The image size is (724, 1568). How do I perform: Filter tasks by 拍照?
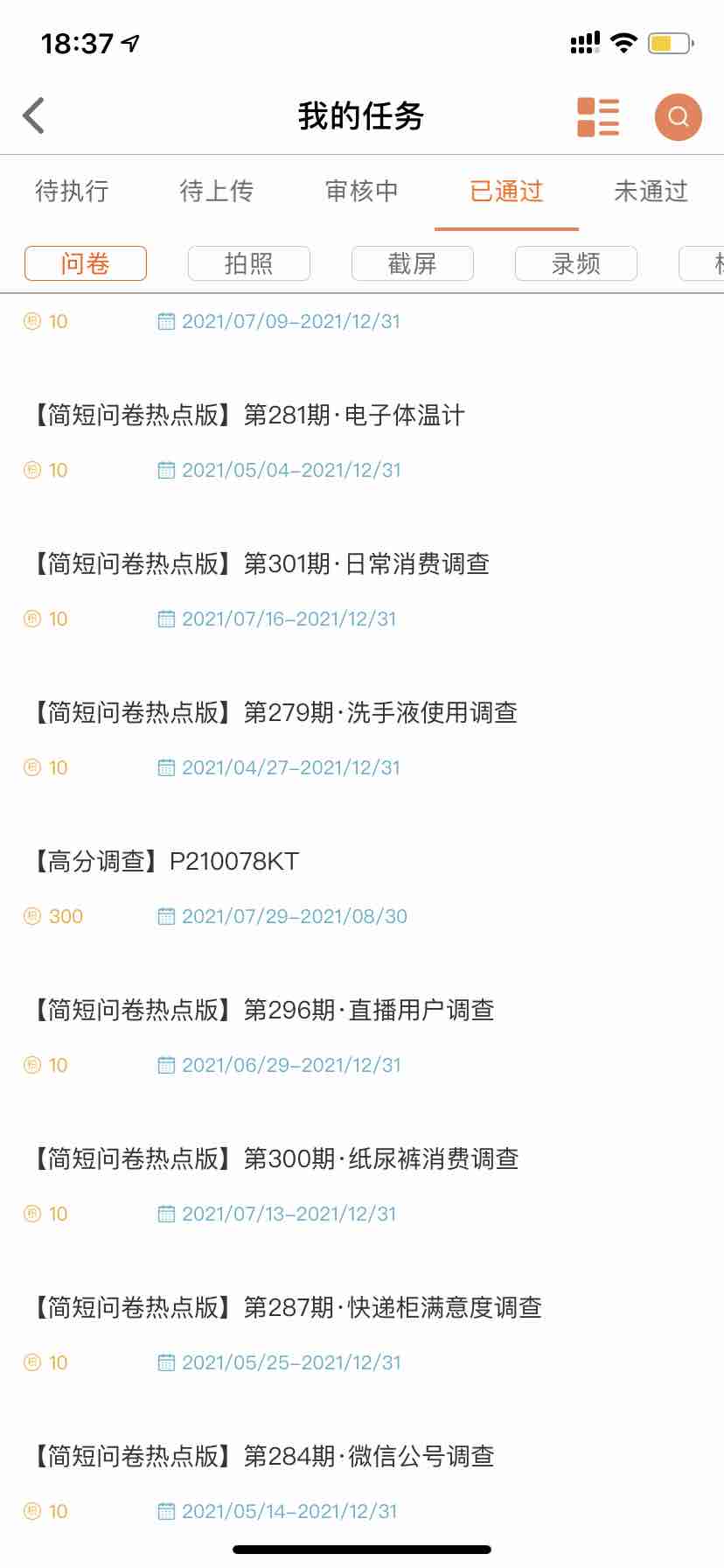pos(249,263)
